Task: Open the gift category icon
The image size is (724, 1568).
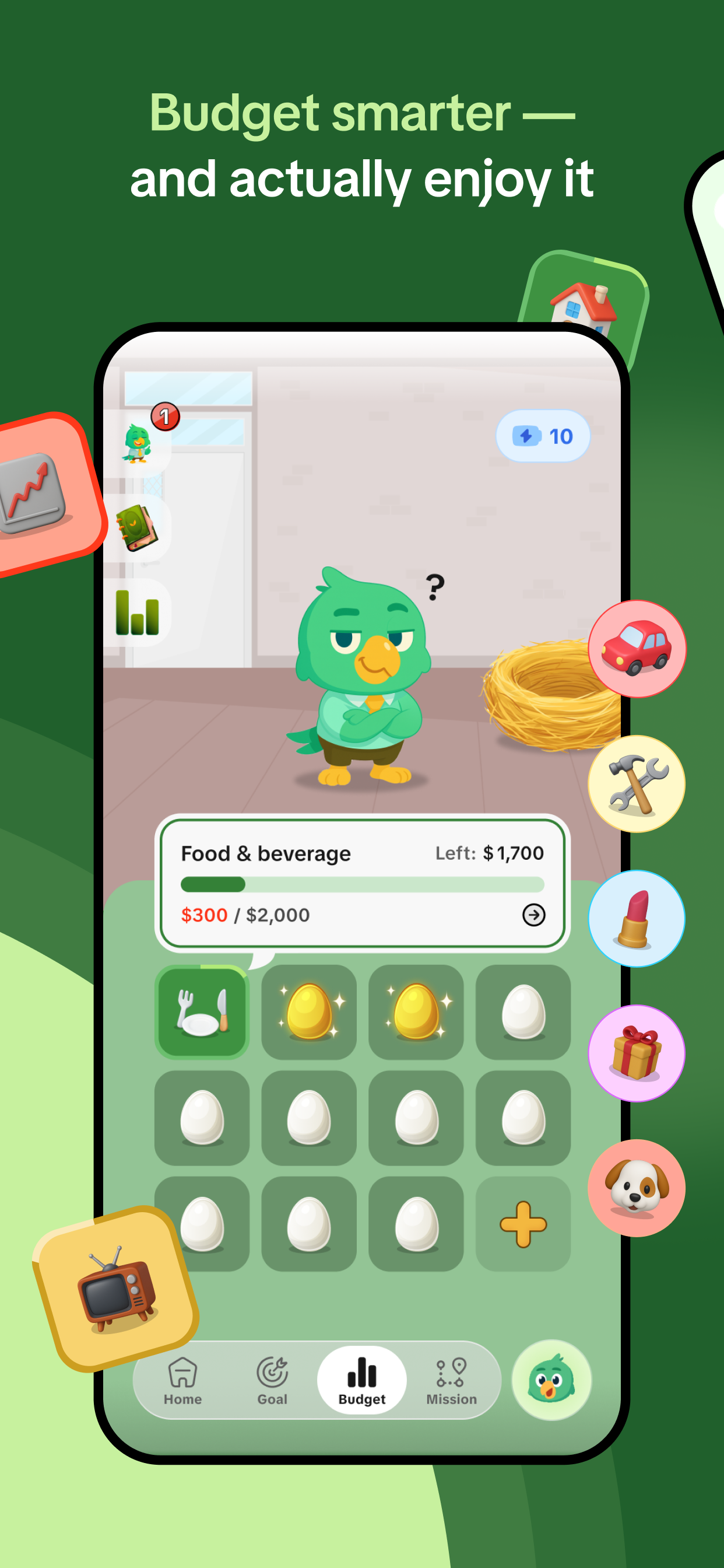Action: [x=637, y=1054]
